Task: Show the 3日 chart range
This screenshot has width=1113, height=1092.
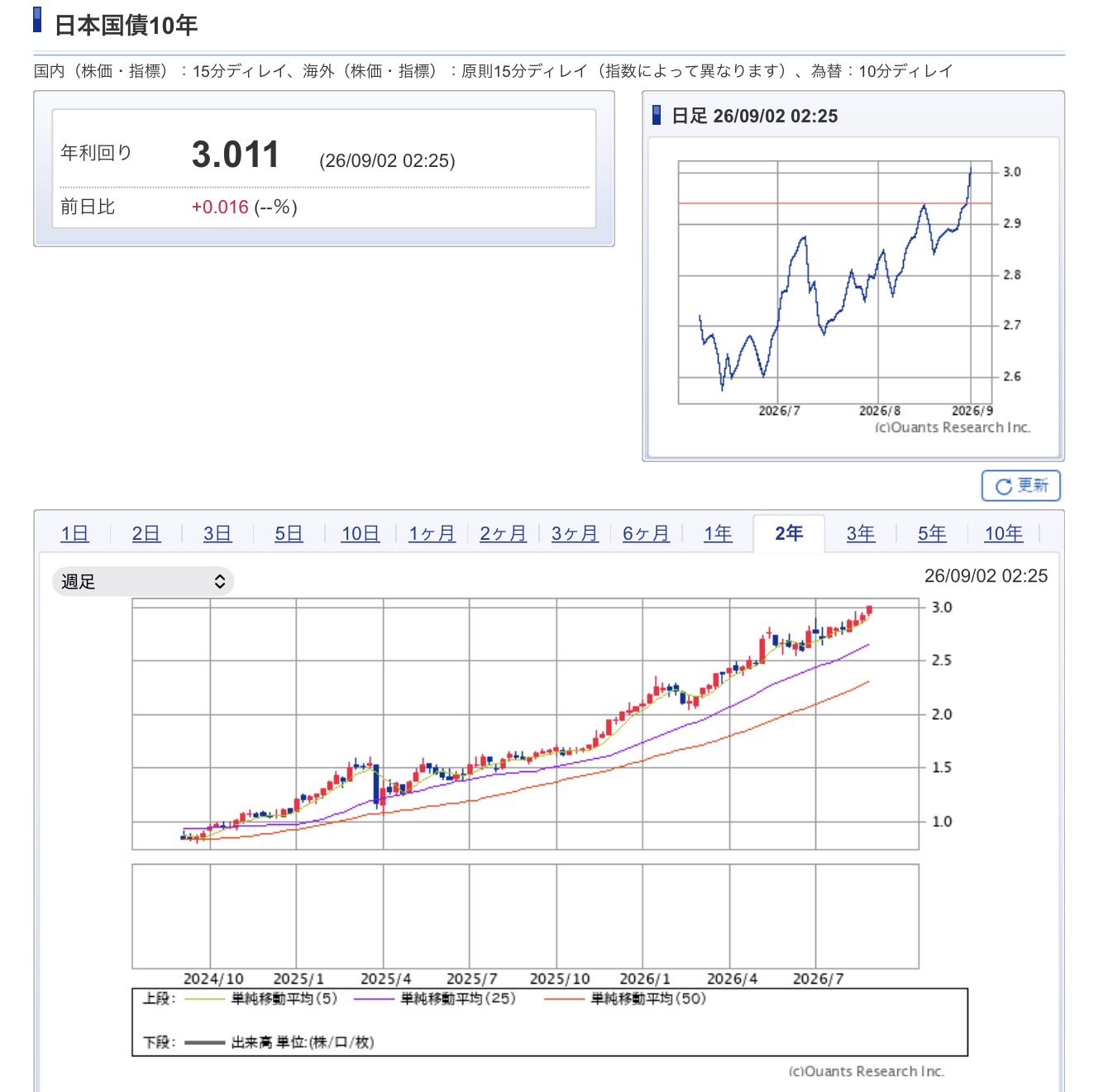Action: (x=217, y=533)
